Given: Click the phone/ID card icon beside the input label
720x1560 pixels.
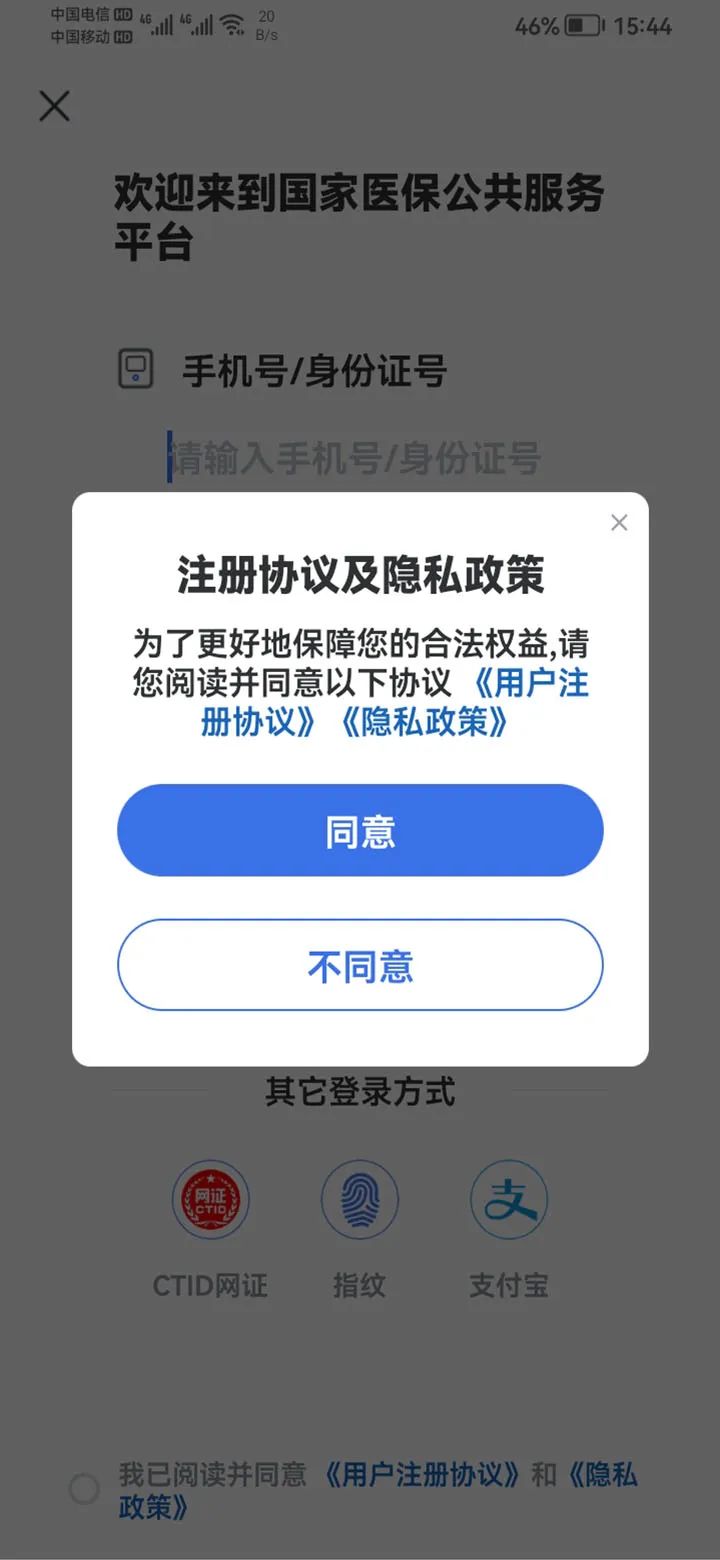Looking at the screenshot, I should click(x=136, y=368).
